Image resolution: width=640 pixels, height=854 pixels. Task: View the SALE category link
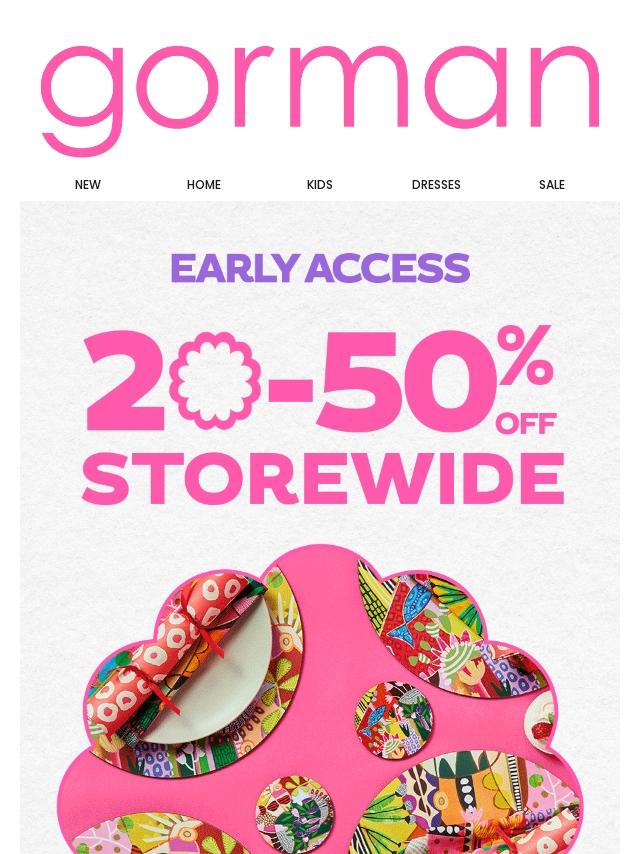pos(552,185)
